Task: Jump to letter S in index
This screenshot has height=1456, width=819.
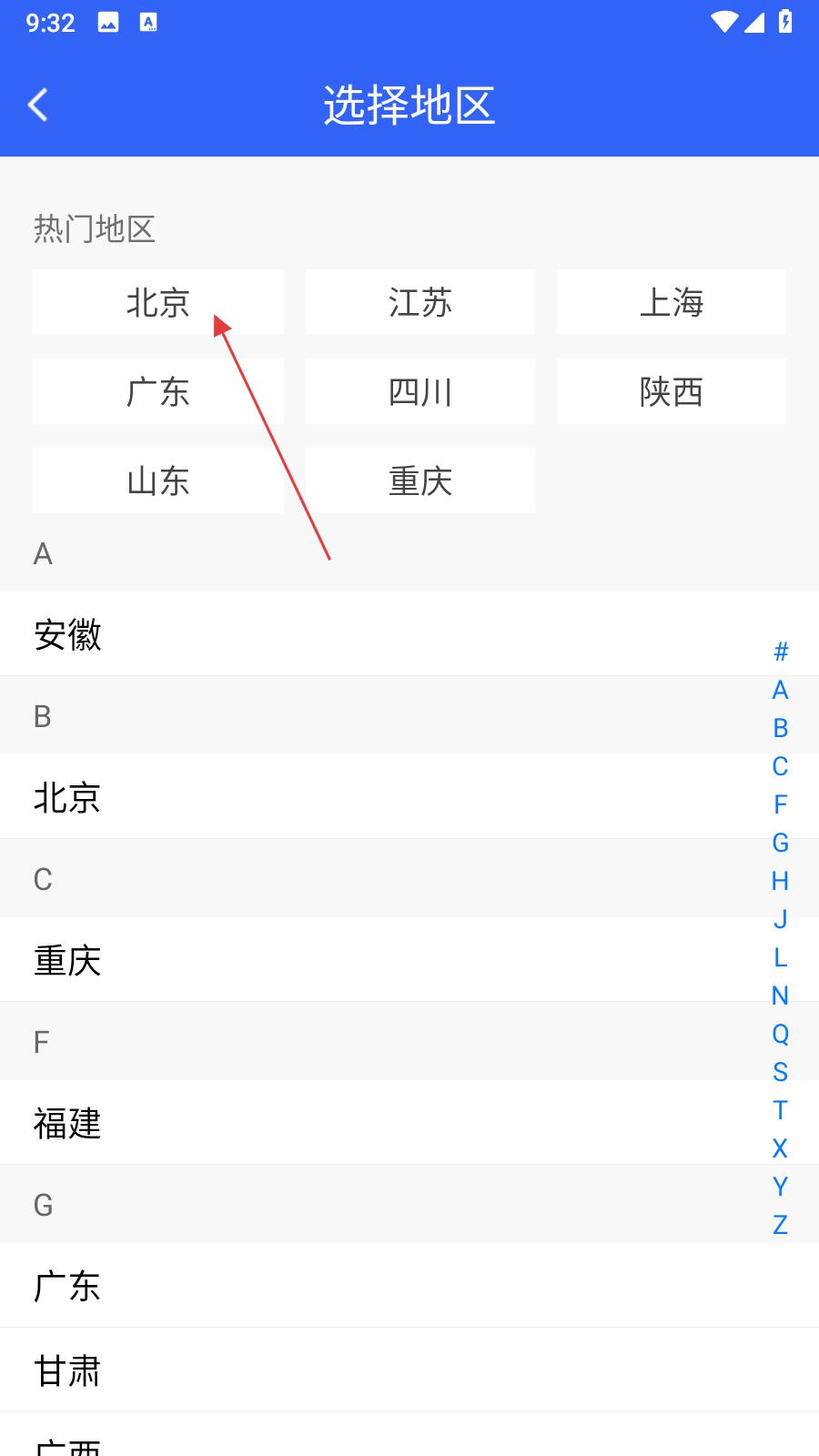Action: coord(780,1072)
